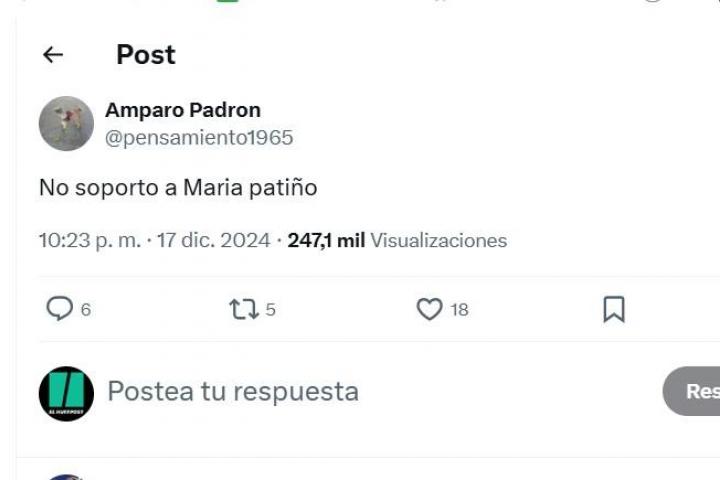The width and height of the screenshot is (720, 480).
Task: Reply using the comment bubble icon
Action: point(60,309)
